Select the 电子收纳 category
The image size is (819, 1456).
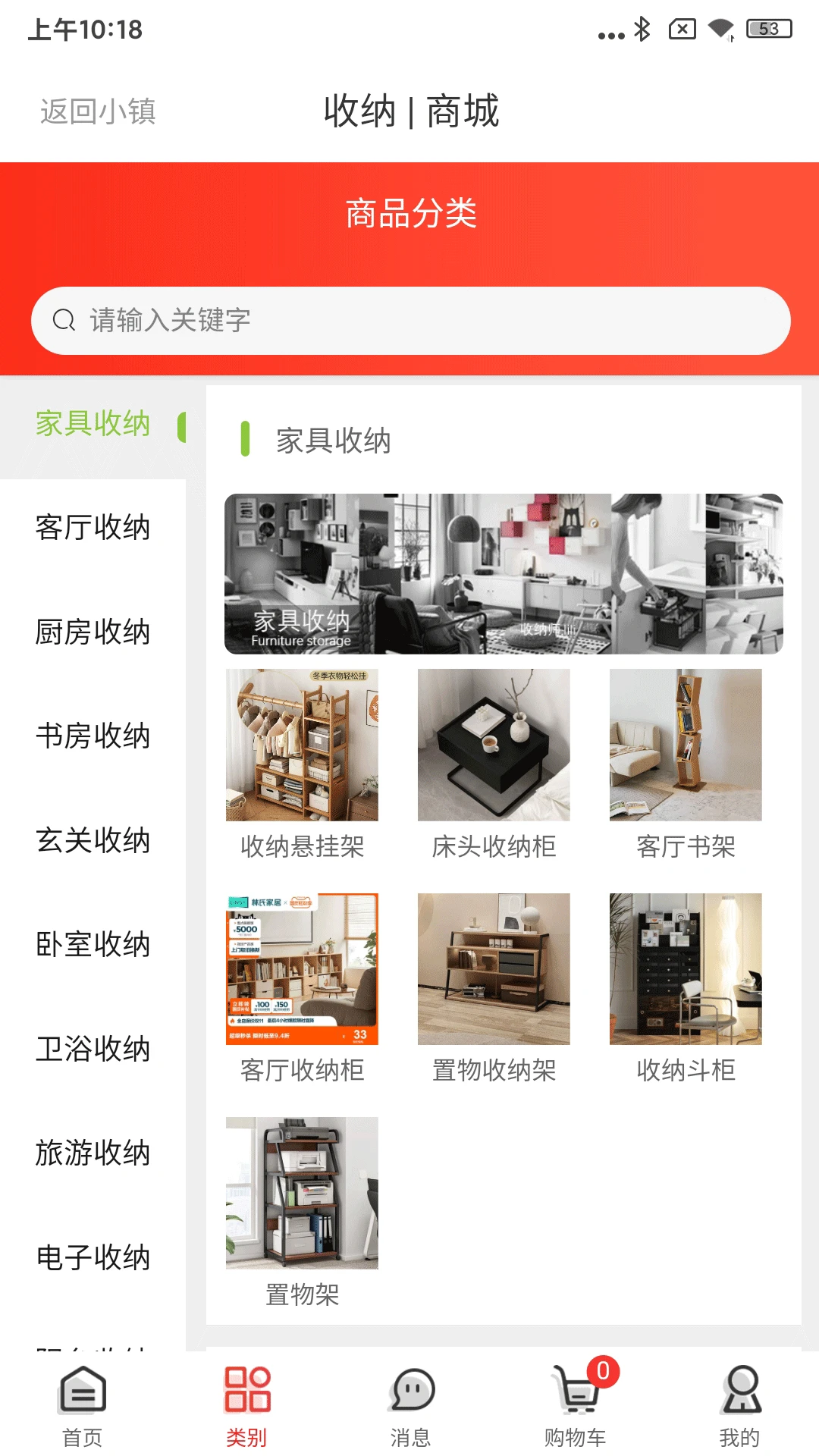tap(93, 1257)
